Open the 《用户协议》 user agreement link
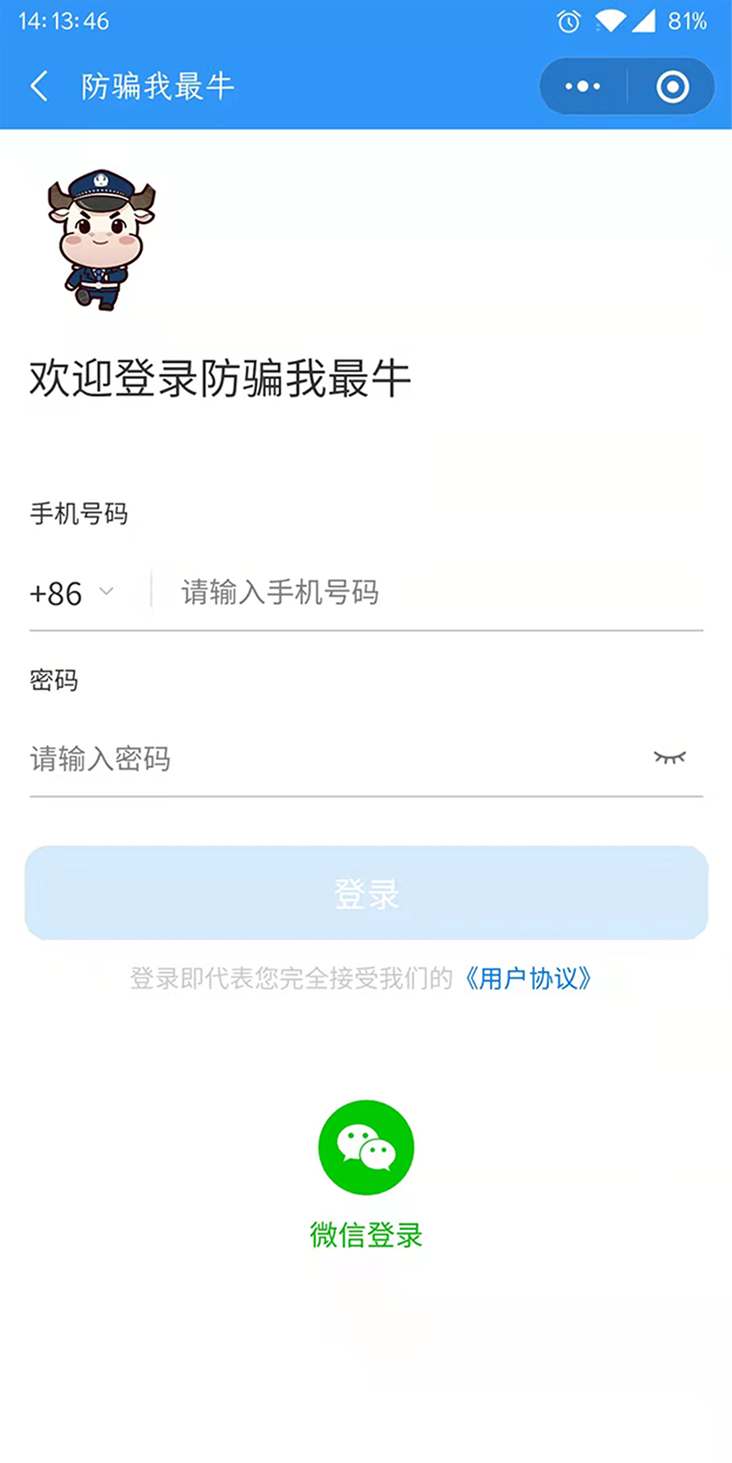This screenshot has height=1463, width=732. pos(529,978)
